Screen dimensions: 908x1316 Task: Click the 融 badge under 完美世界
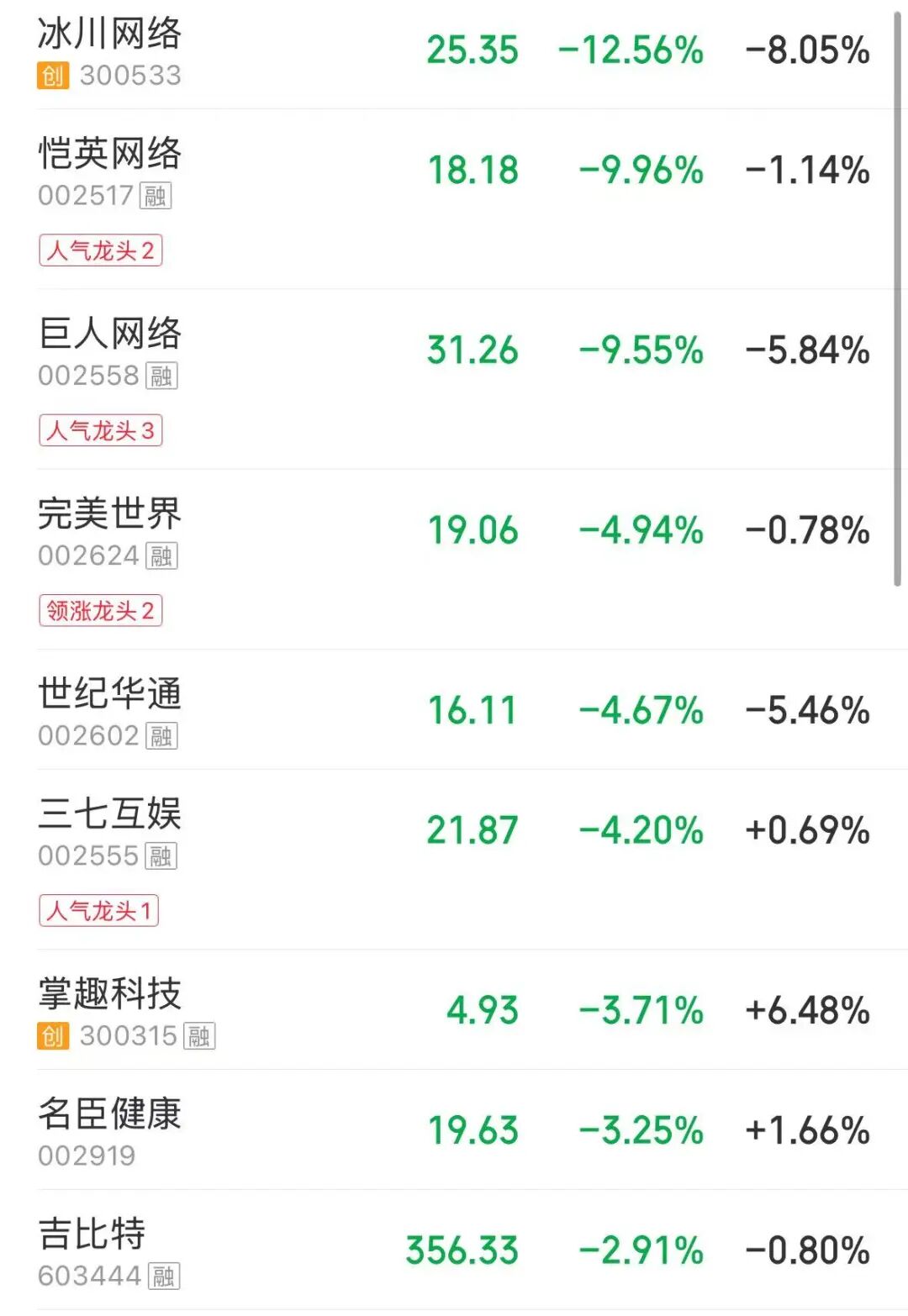click(161, 555)
